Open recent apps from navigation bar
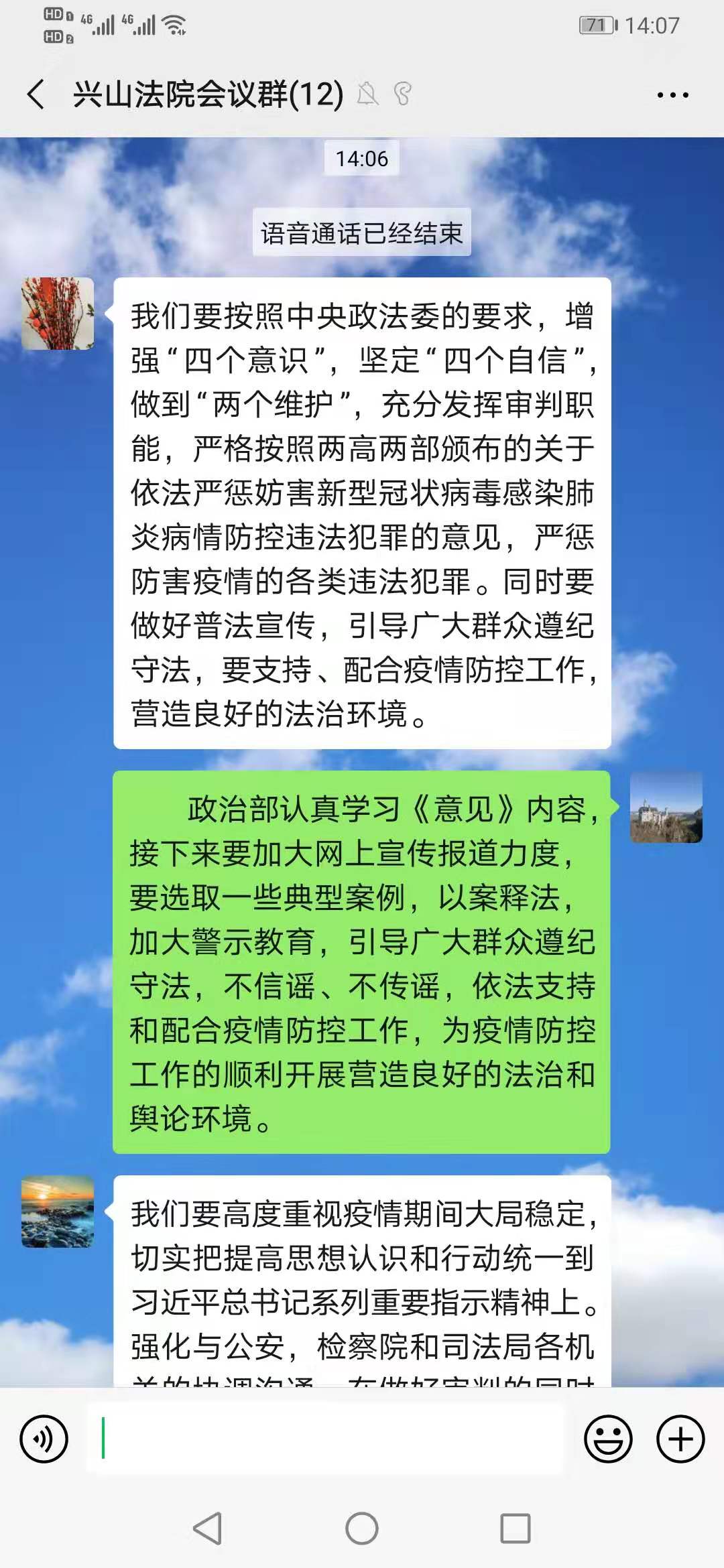 [x=516, y=1528]
